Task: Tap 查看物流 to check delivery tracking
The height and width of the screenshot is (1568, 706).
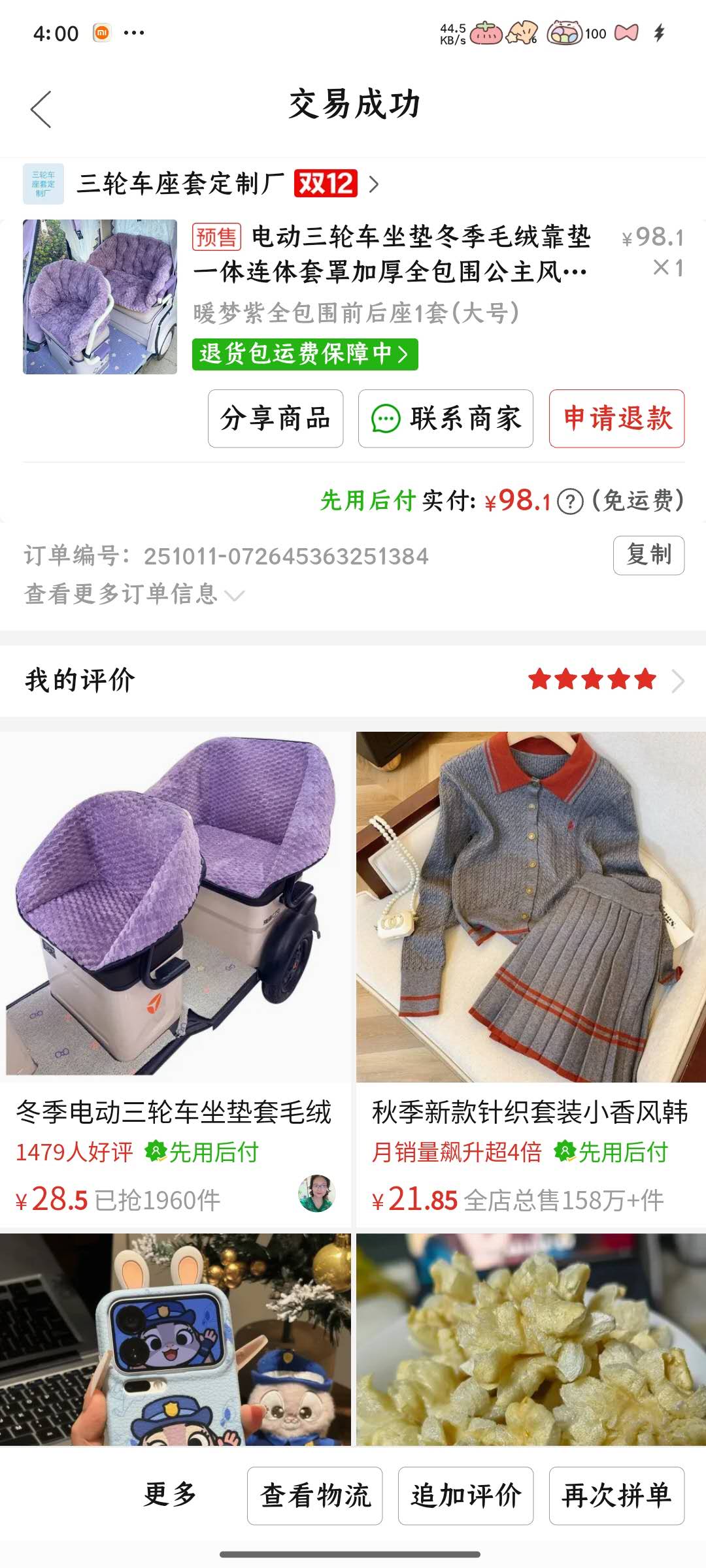Action: tap(314, 1495)
